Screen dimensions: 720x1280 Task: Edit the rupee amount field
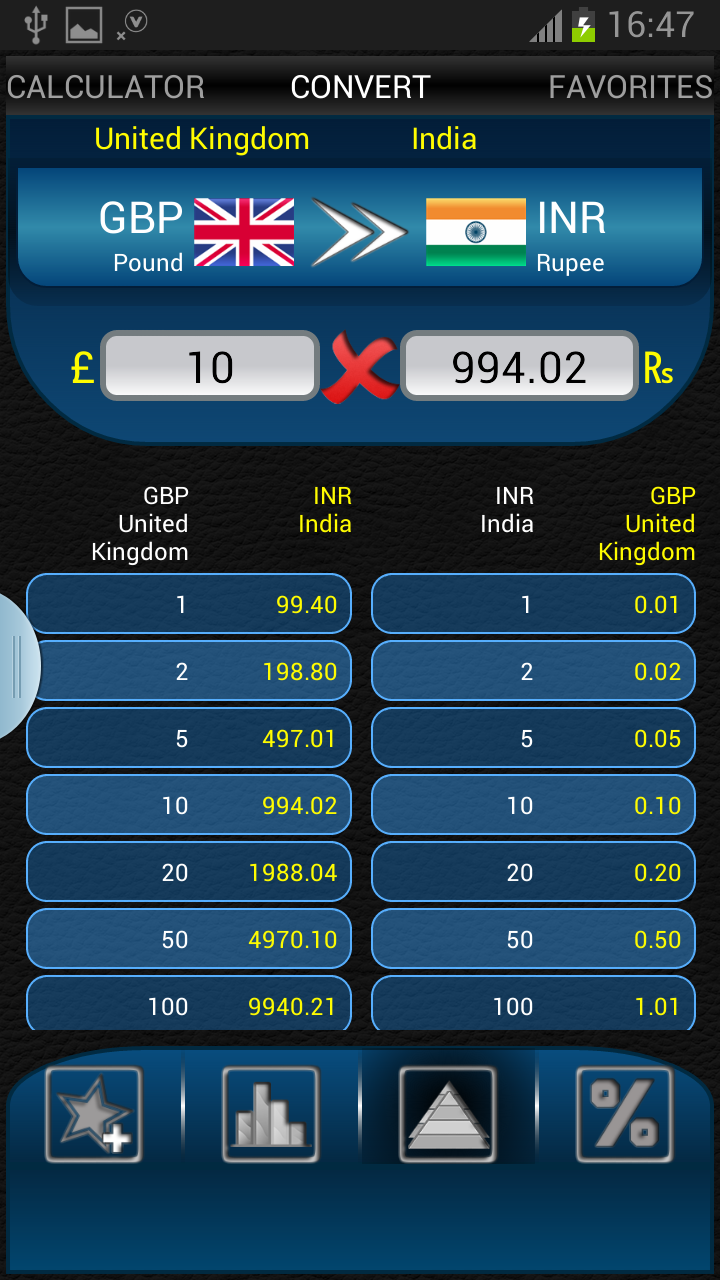point(519,367)
